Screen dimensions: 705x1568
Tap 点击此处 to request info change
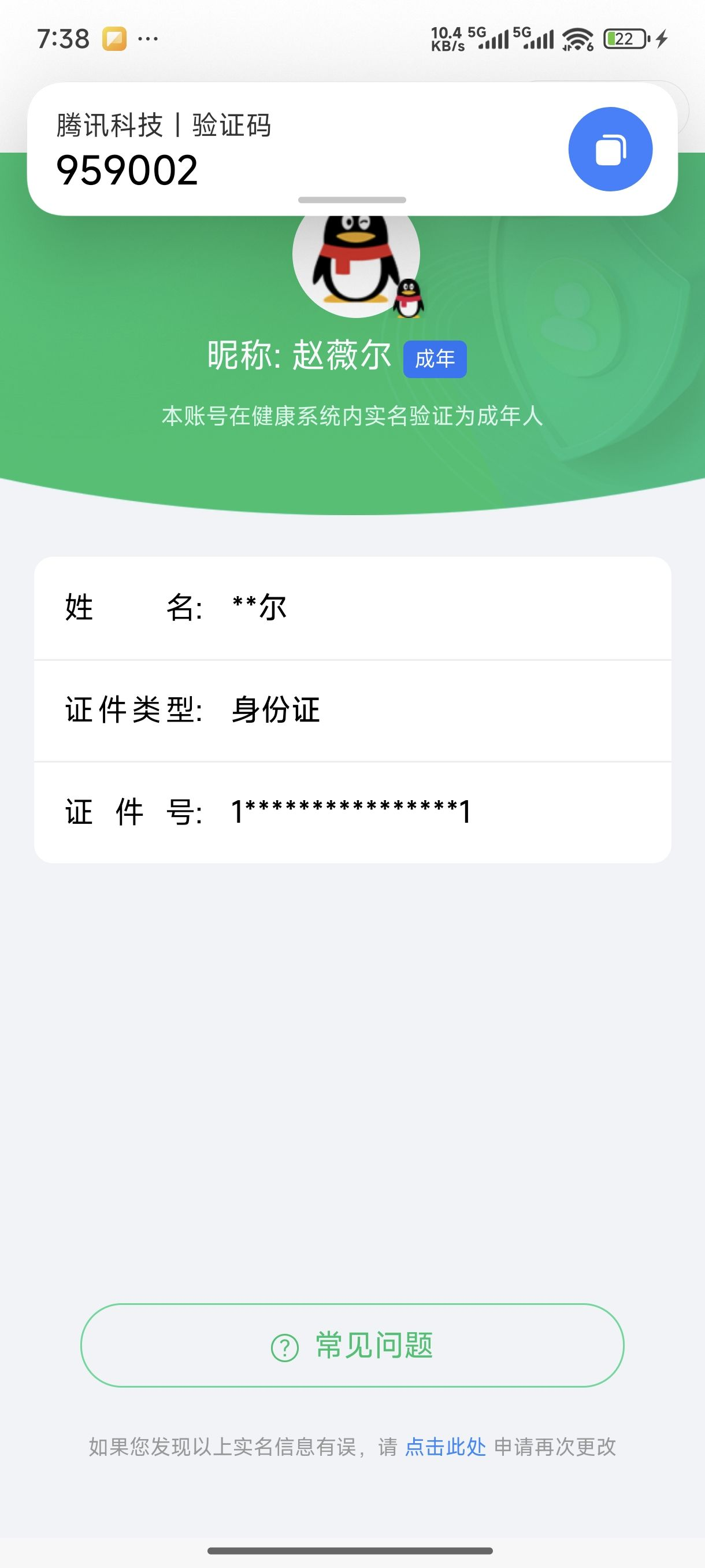[x=446, y=1447]
